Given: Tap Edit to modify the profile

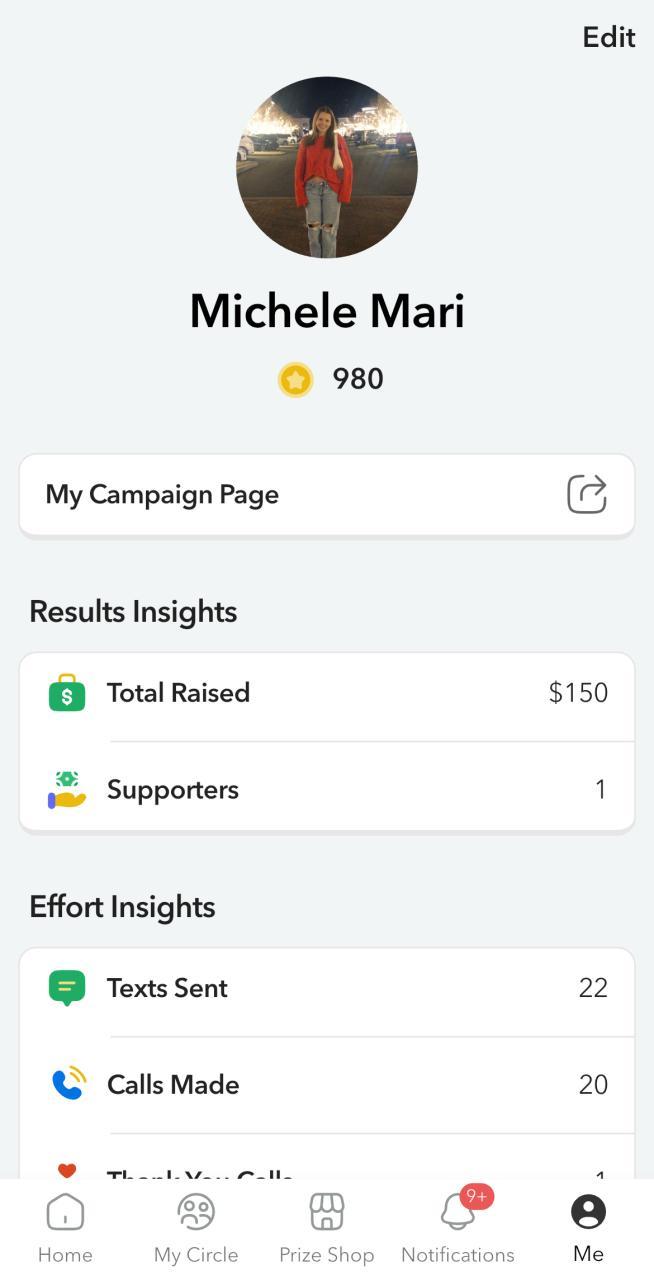Looking at the screenshot, I should coord(608,37).
